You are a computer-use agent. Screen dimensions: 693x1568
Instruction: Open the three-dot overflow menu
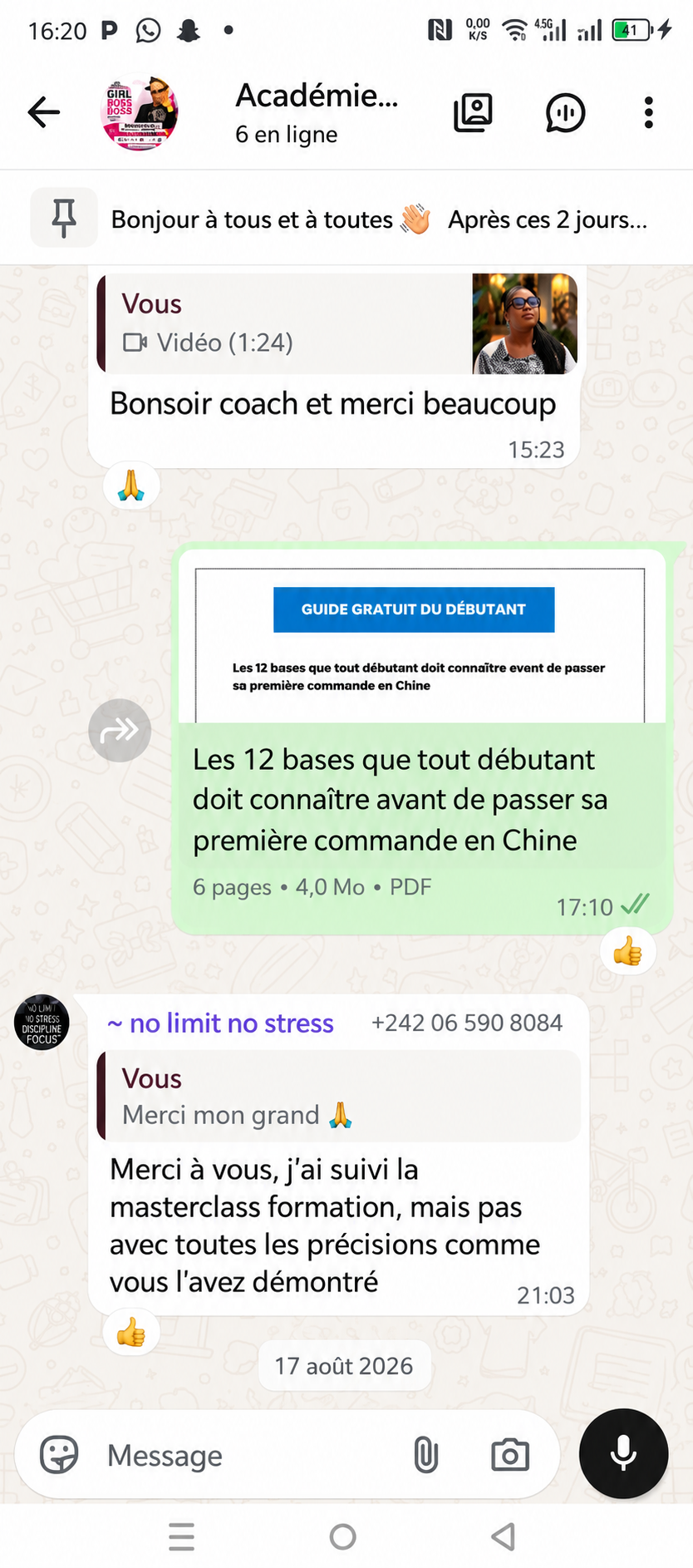(x=649, y=113)
